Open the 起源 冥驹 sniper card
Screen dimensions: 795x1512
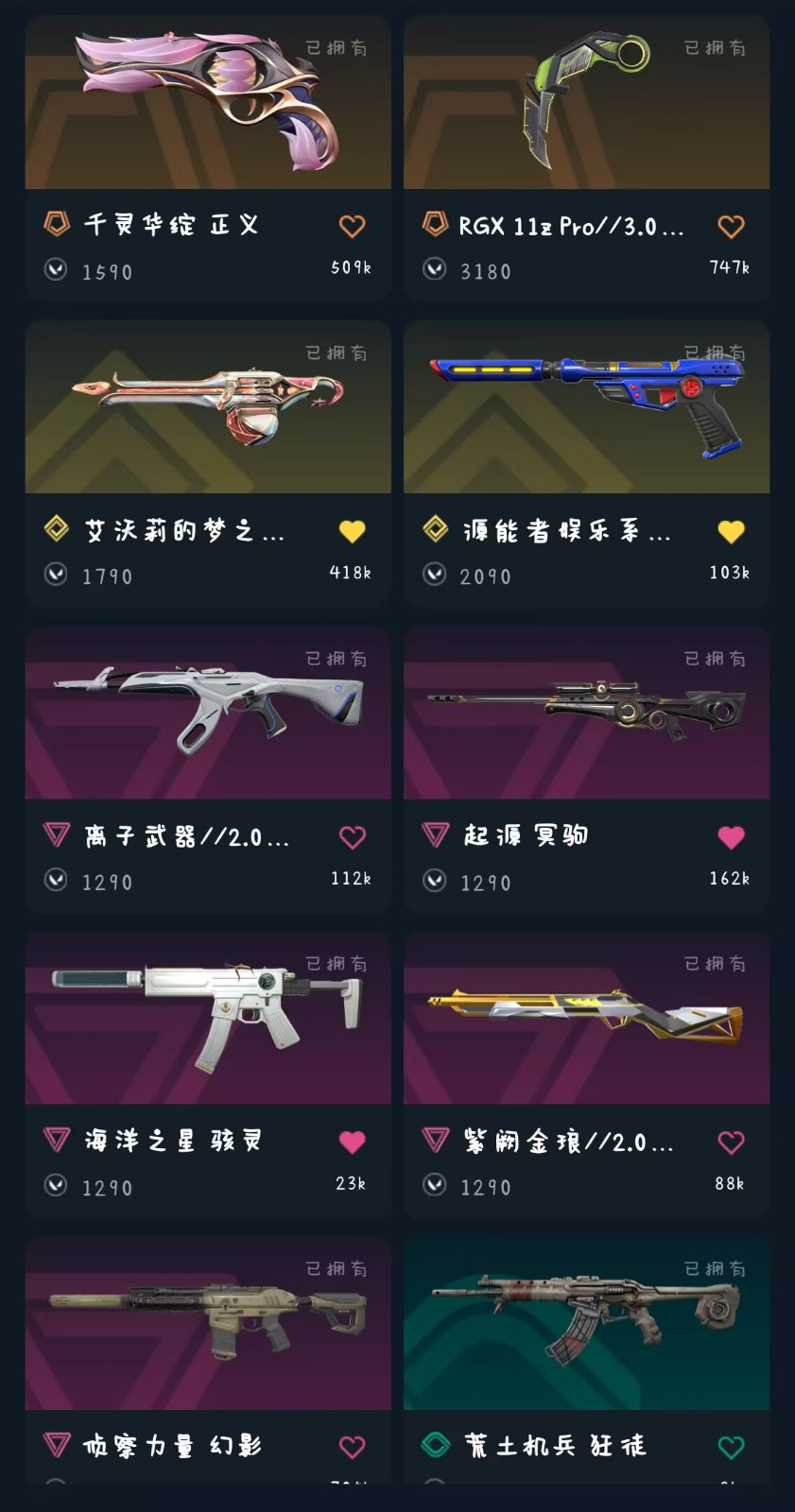click(x=586, y=768)
